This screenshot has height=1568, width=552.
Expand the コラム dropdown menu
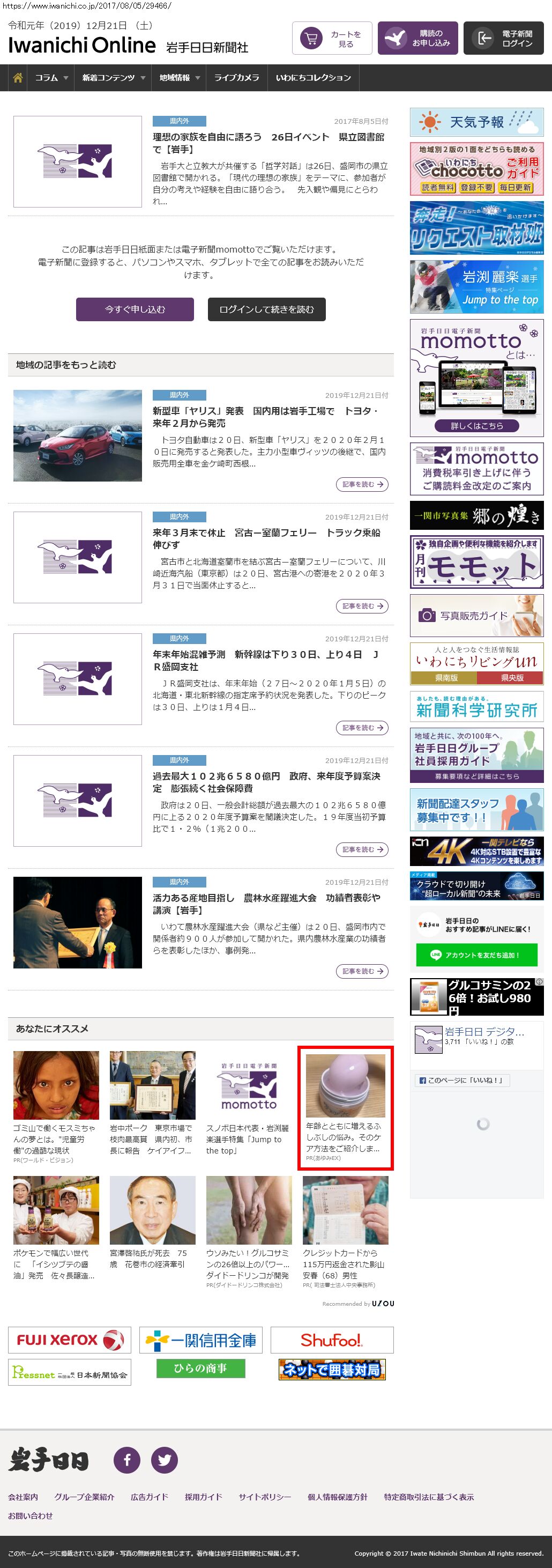point(52,78)
